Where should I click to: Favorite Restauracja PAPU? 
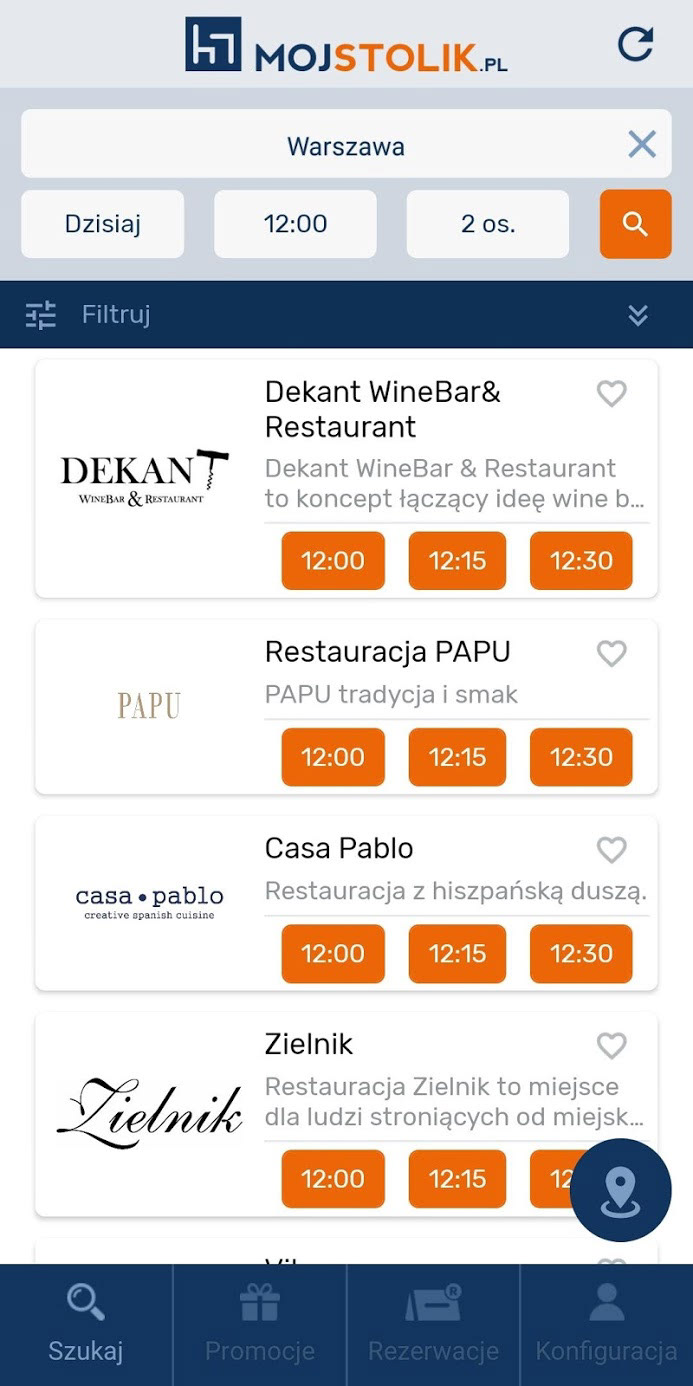tap(611, 653)
